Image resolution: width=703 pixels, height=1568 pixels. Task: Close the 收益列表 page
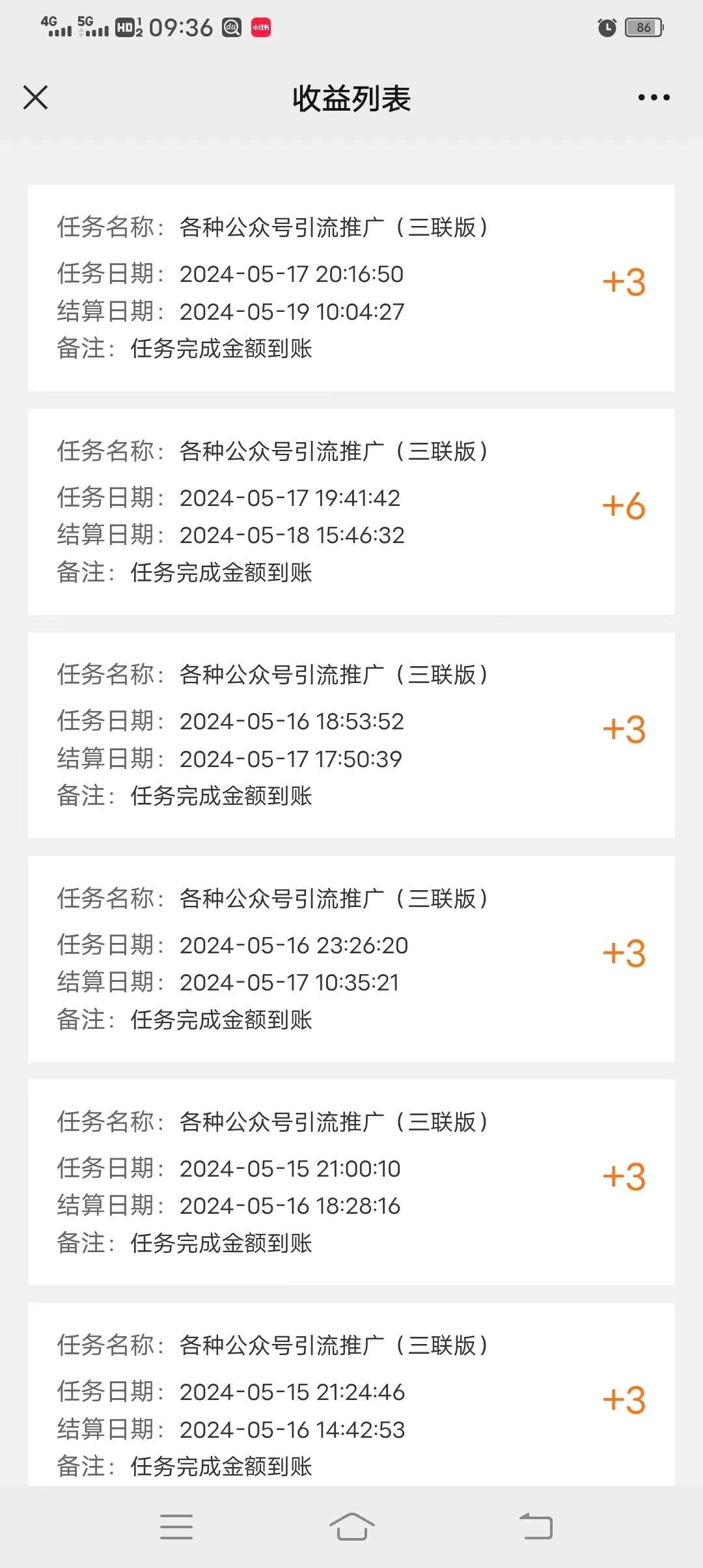click(x=36, y=98)
